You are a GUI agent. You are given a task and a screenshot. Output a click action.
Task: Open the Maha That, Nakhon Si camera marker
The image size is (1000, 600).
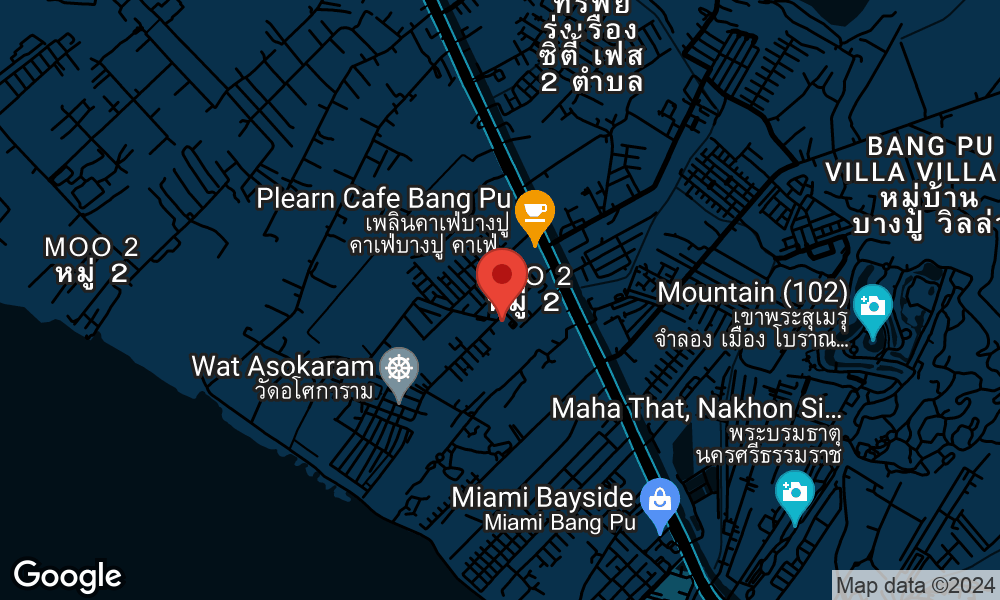[795, 492]
